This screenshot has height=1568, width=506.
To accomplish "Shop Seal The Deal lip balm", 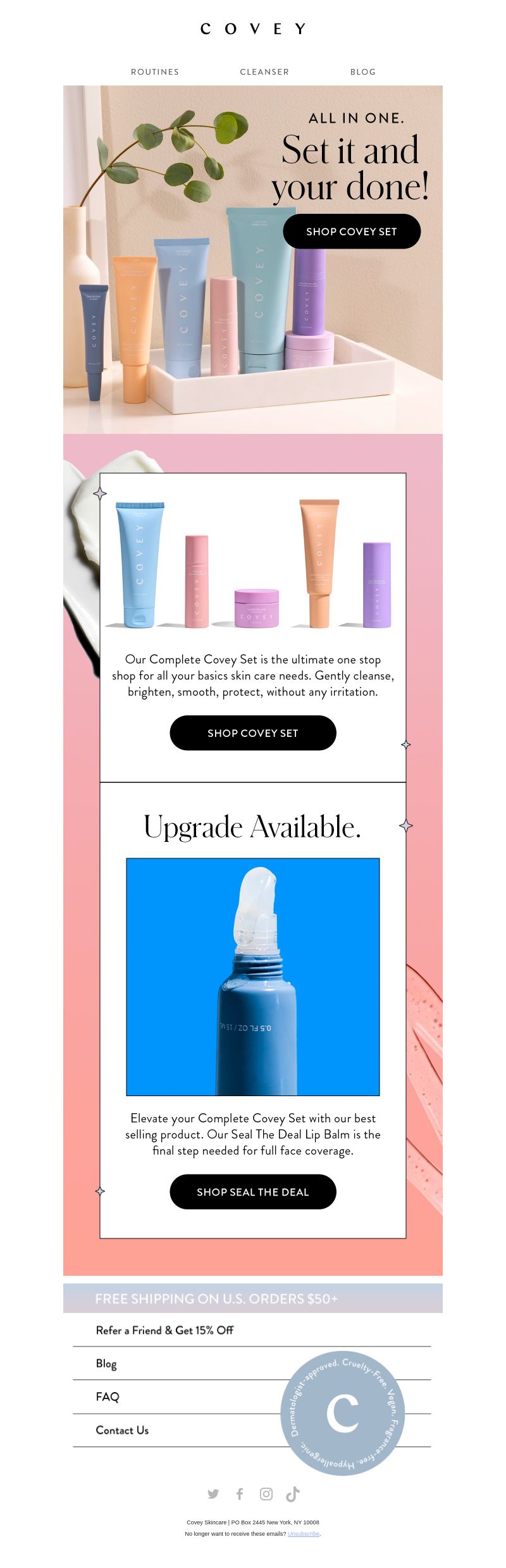I will pyautogui.click(x=253, y=1192).
